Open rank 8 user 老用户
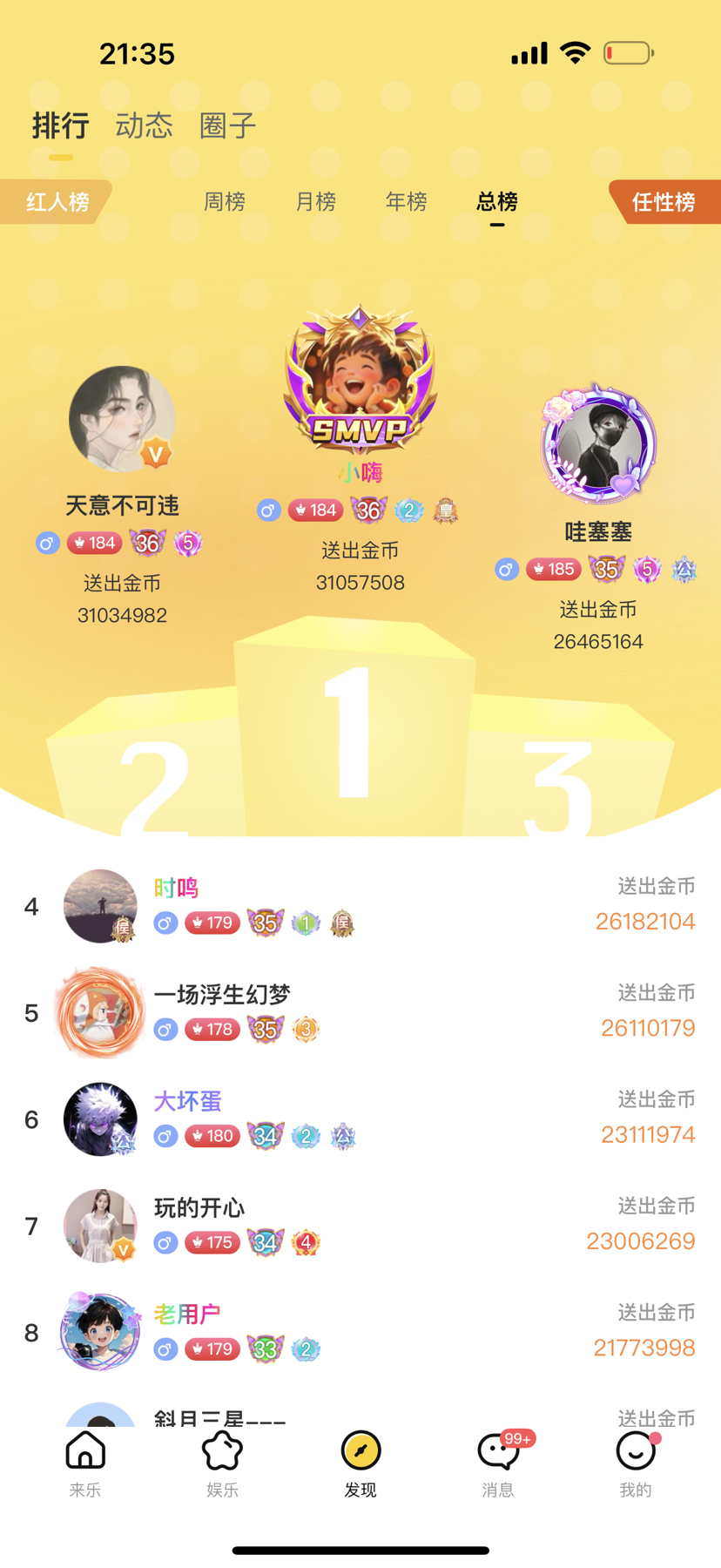Viewport: 721px width, 1568px height. 100,1332
